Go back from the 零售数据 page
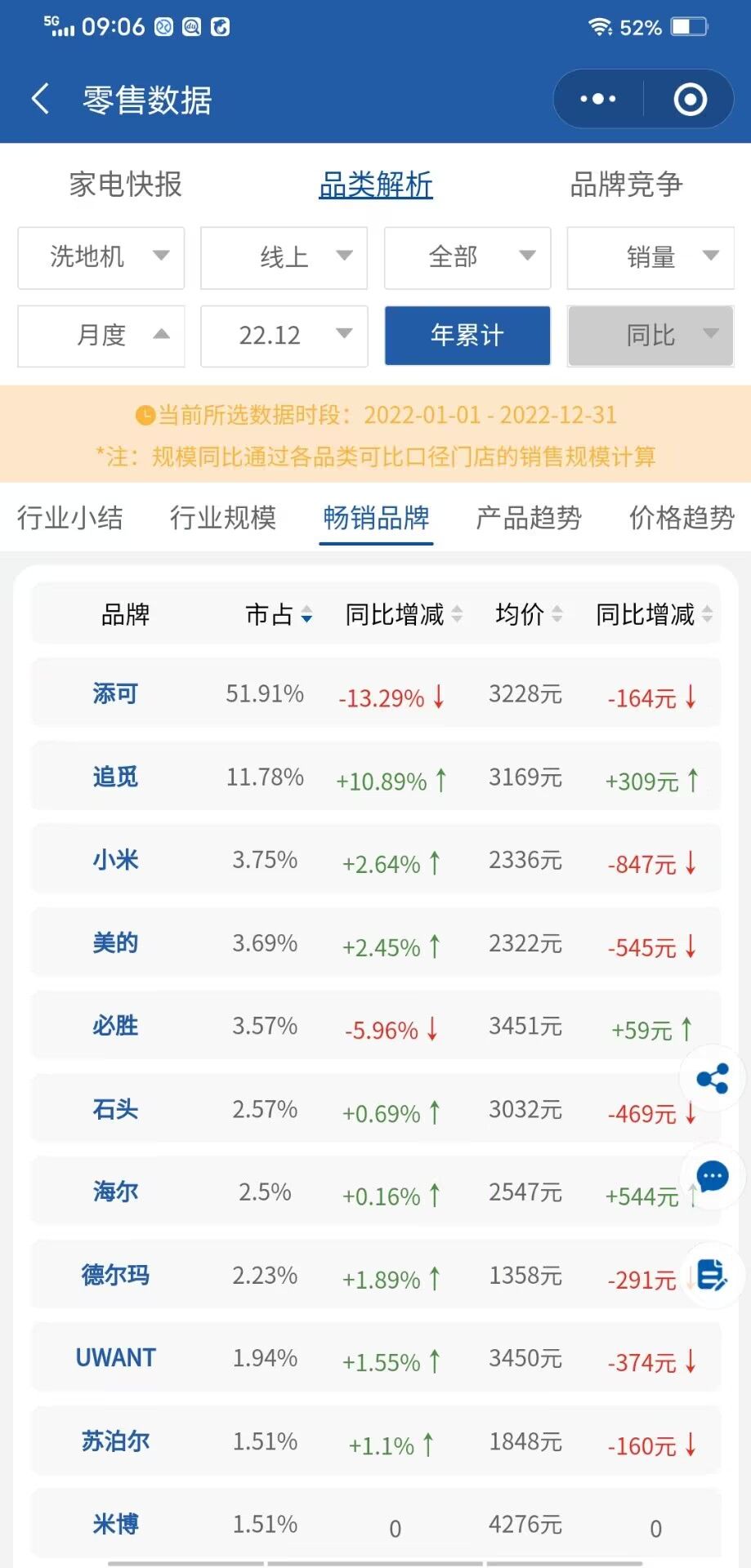 40,100
